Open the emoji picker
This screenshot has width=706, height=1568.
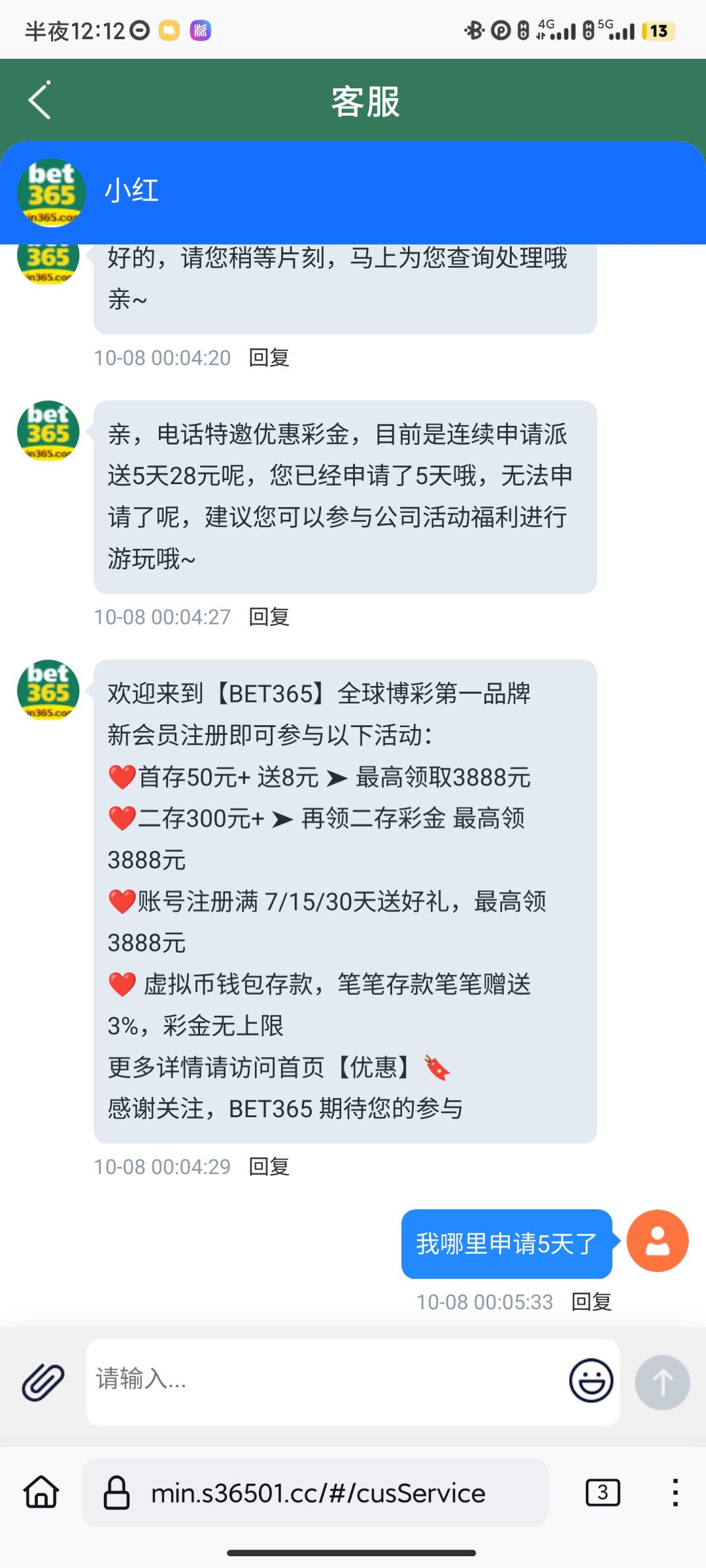click(591, 1381)
